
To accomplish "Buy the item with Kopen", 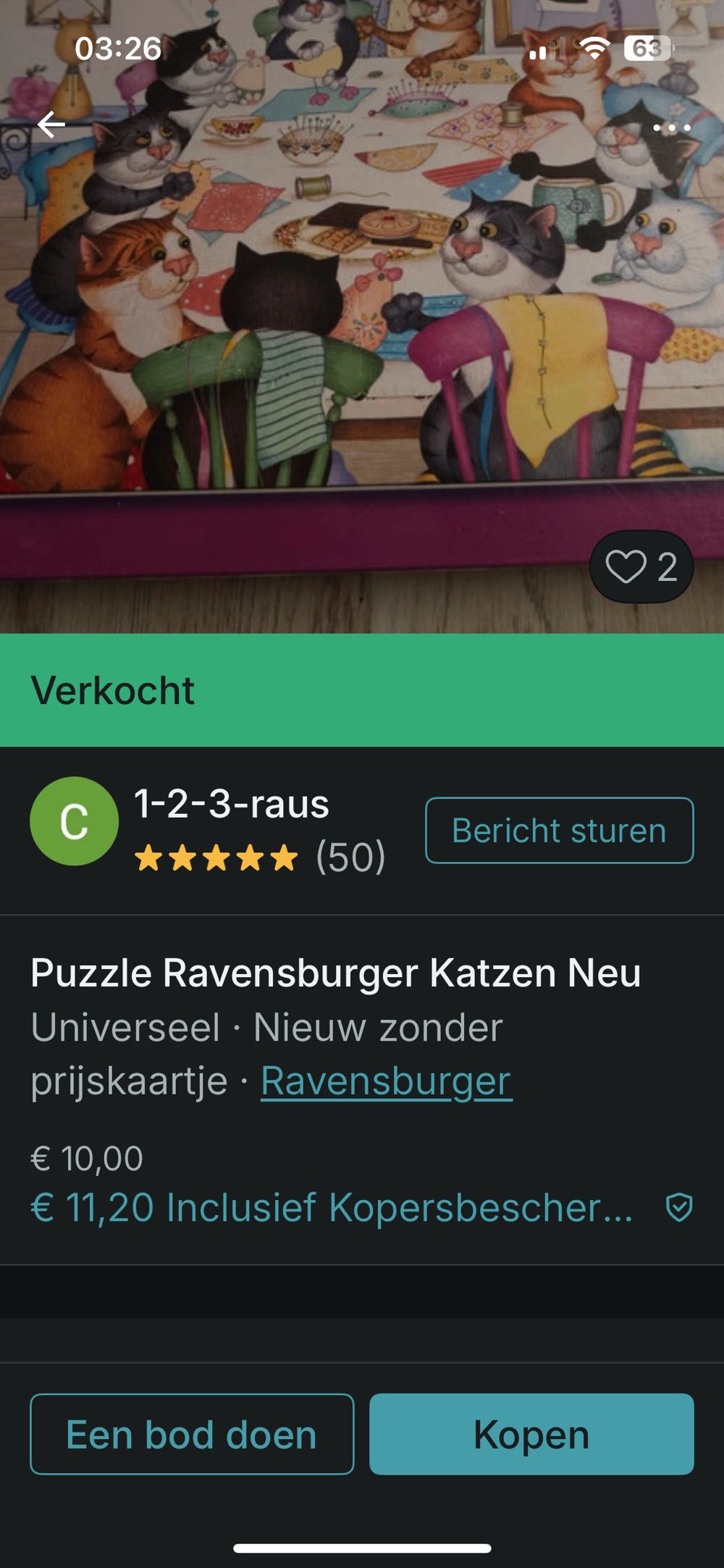I will (531, 1434).
